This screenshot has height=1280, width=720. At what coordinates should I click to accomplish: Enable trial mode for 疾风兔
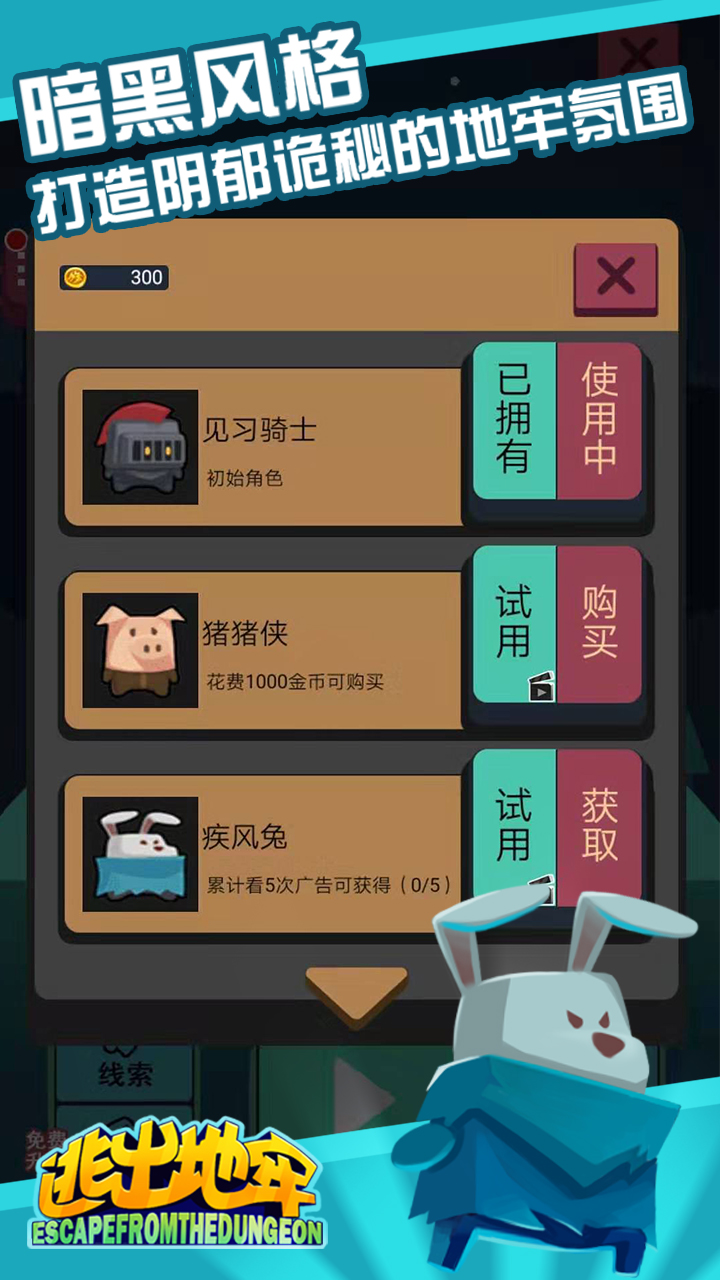coord(513,820)
